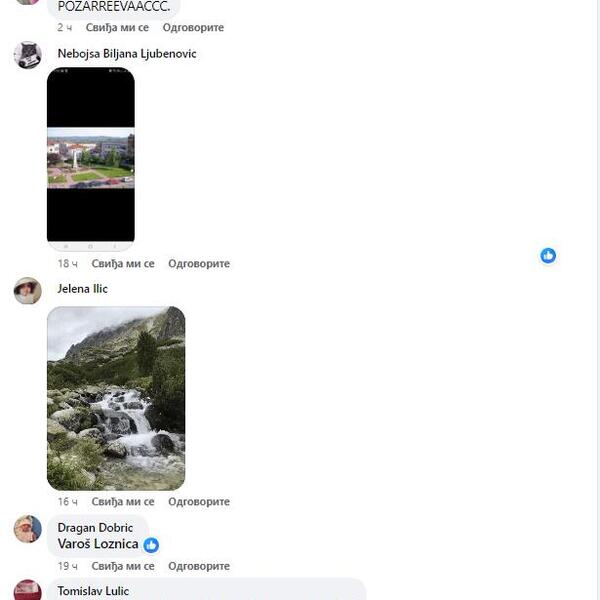Tap Jelena Ilic's profile avatar
Viewport: 600px width, 600px height.
tap(28, 291)
